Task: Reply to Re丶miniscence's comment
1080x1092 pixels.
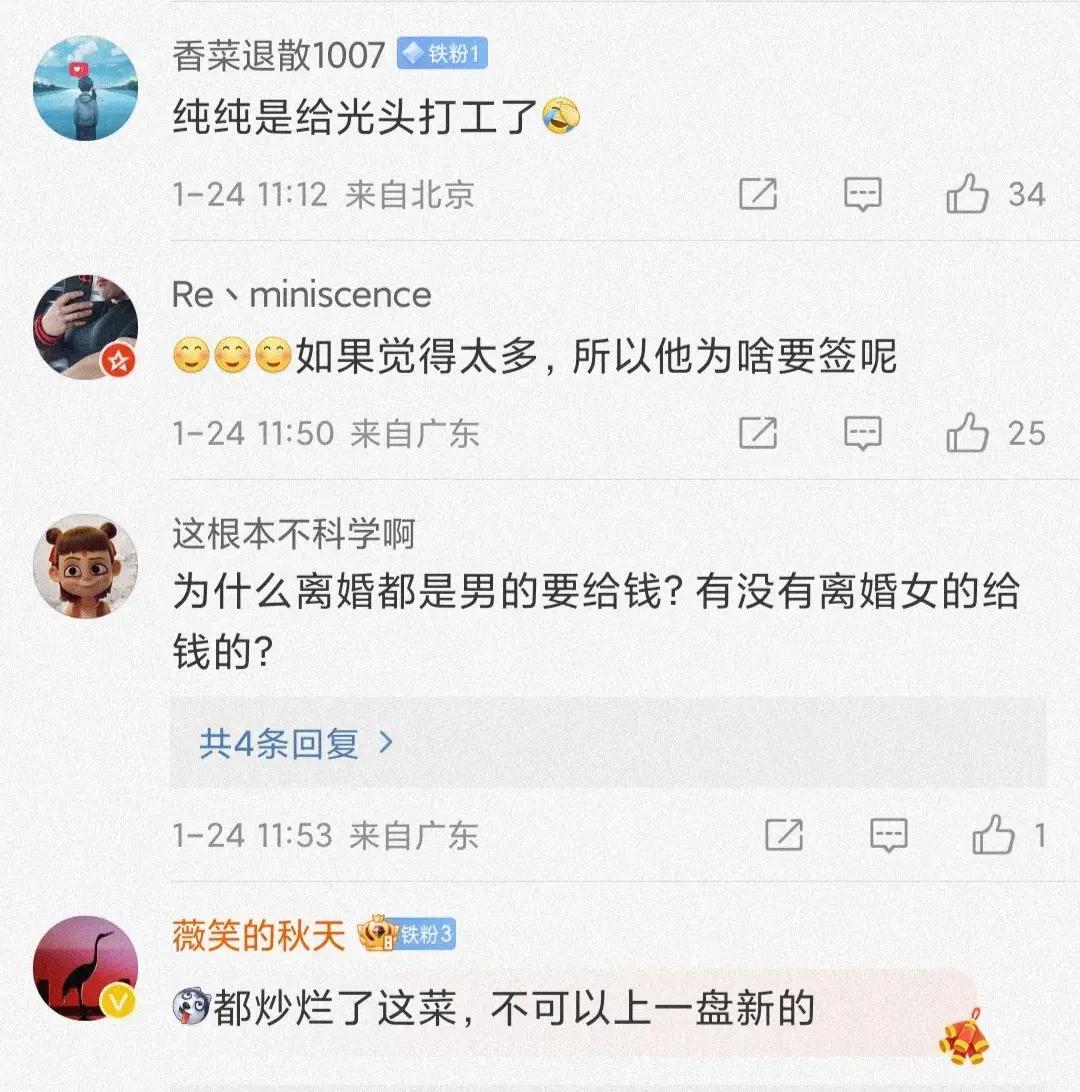Action: (x=862, y=433)
